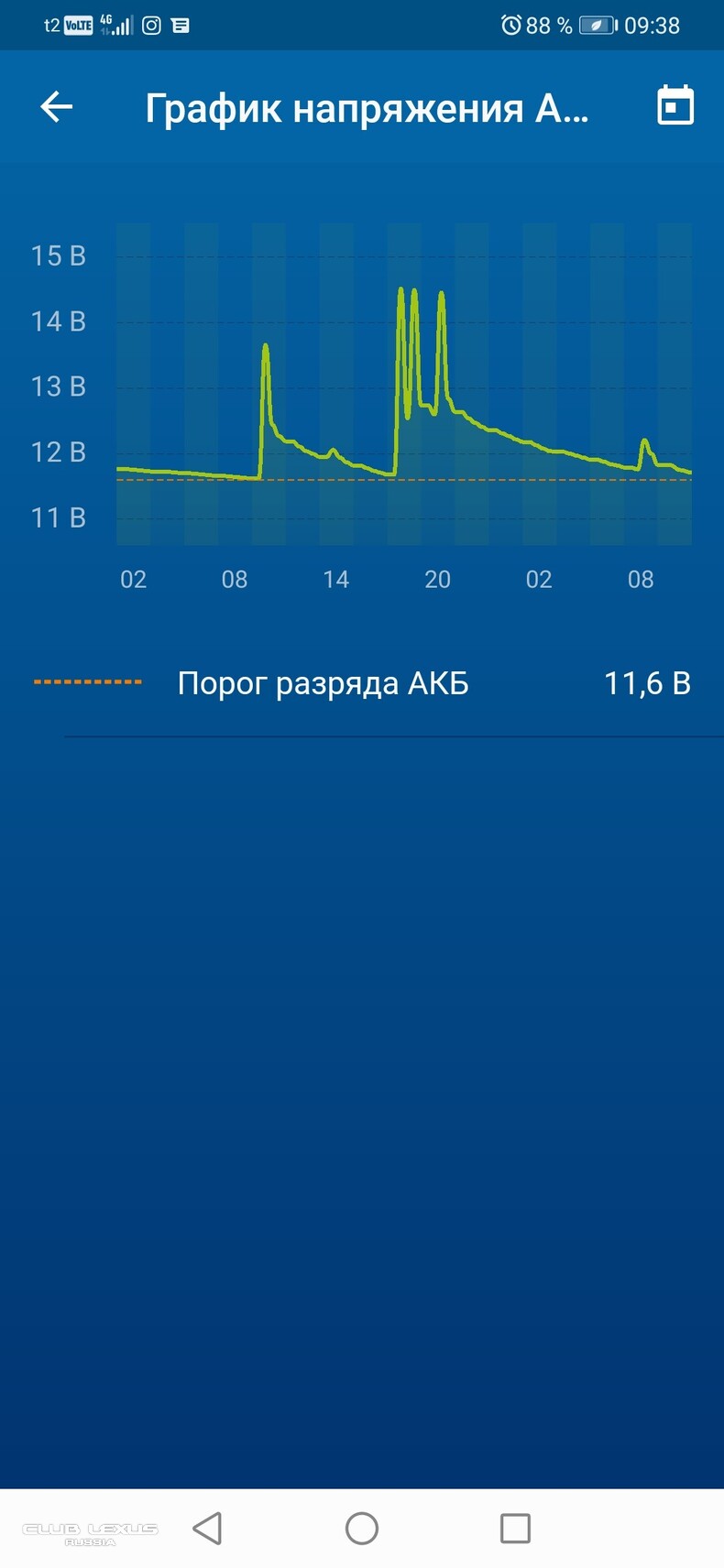Viewport: 724px width, 1568px height.
Task: Tap the messages notification icon
Action: (180, 25)
